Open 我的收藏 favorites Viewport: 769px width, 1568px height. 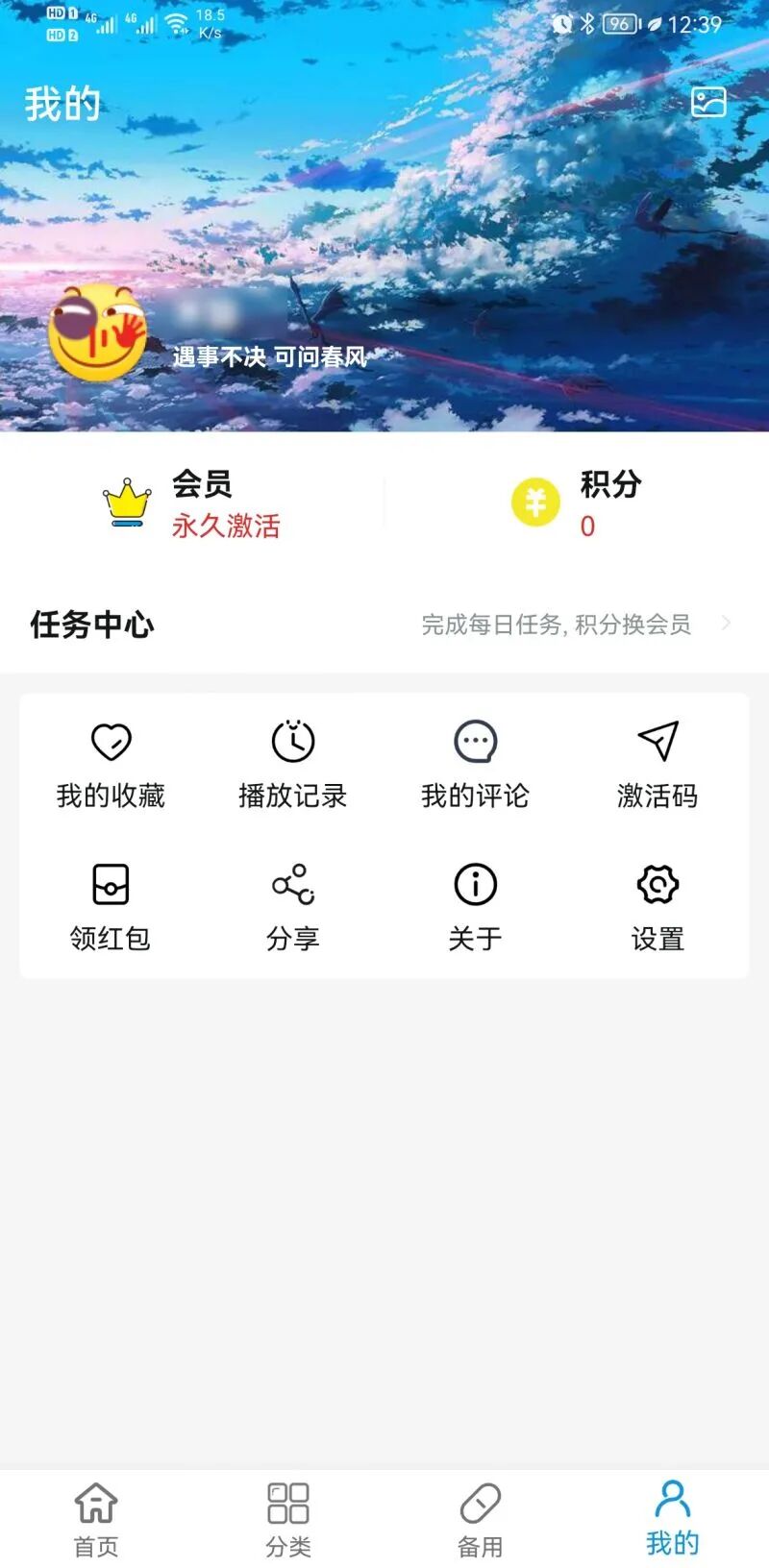(x=111, y=766)
